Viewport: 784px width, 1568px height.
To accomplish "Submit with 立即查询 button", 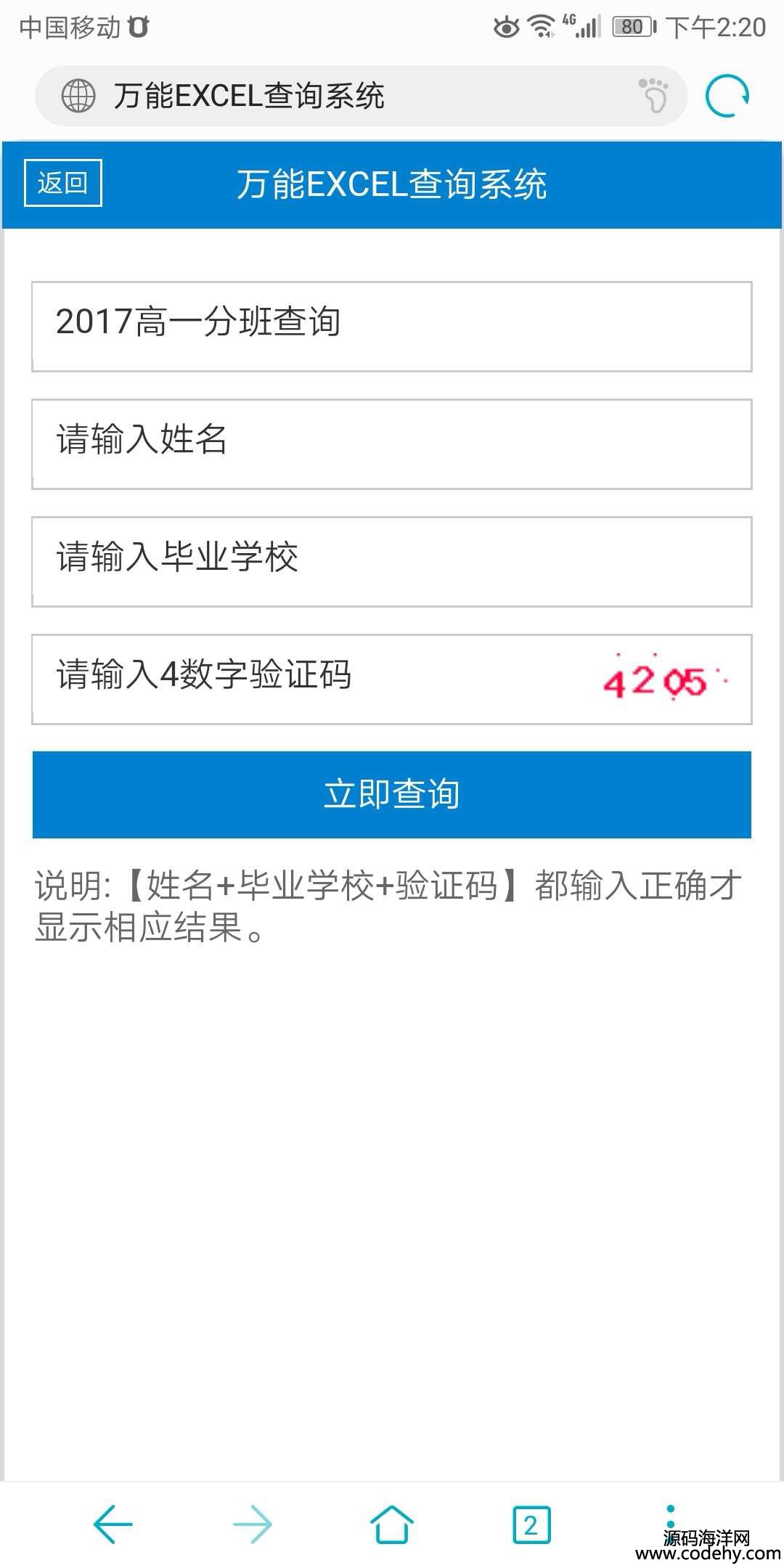I will pos(392,795).
